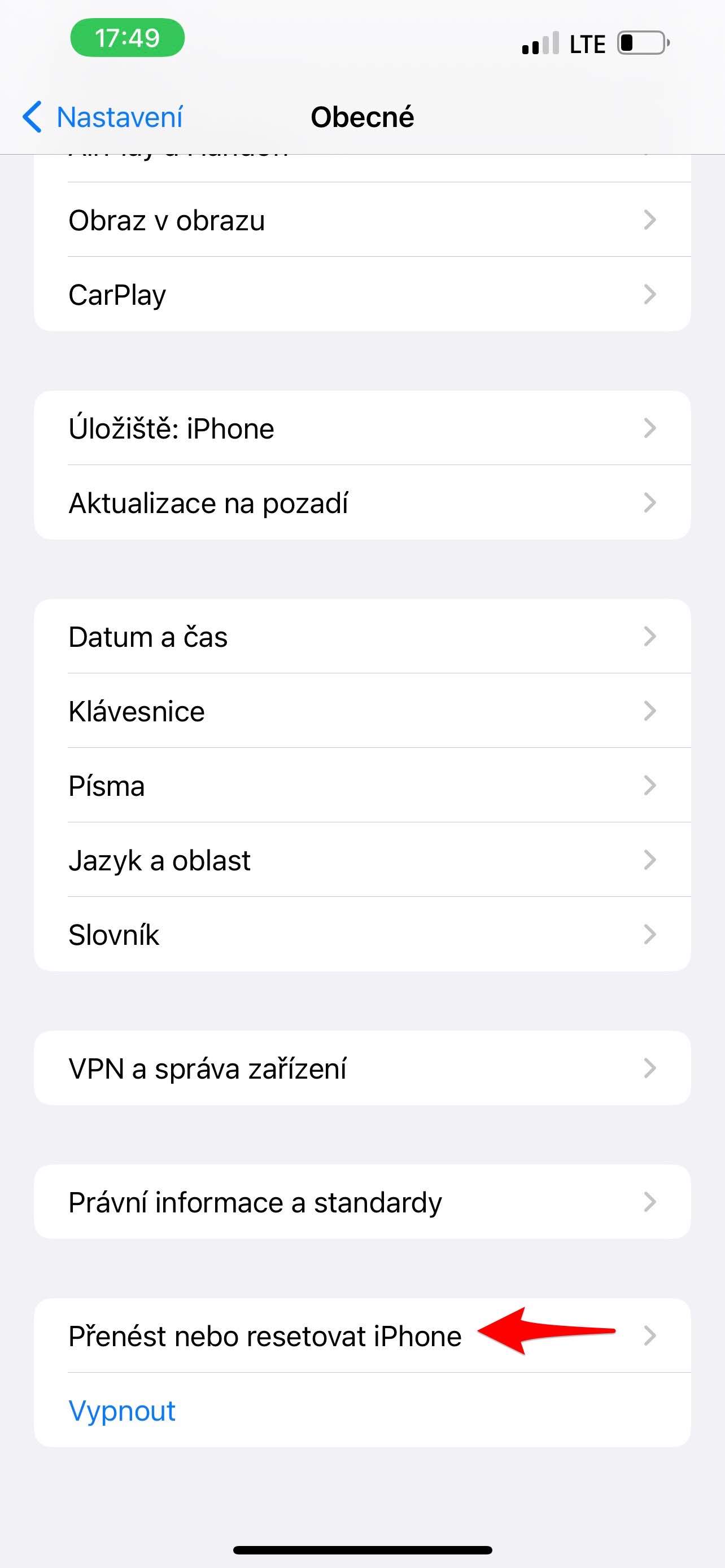Open Slovník settings

(361, 934)
